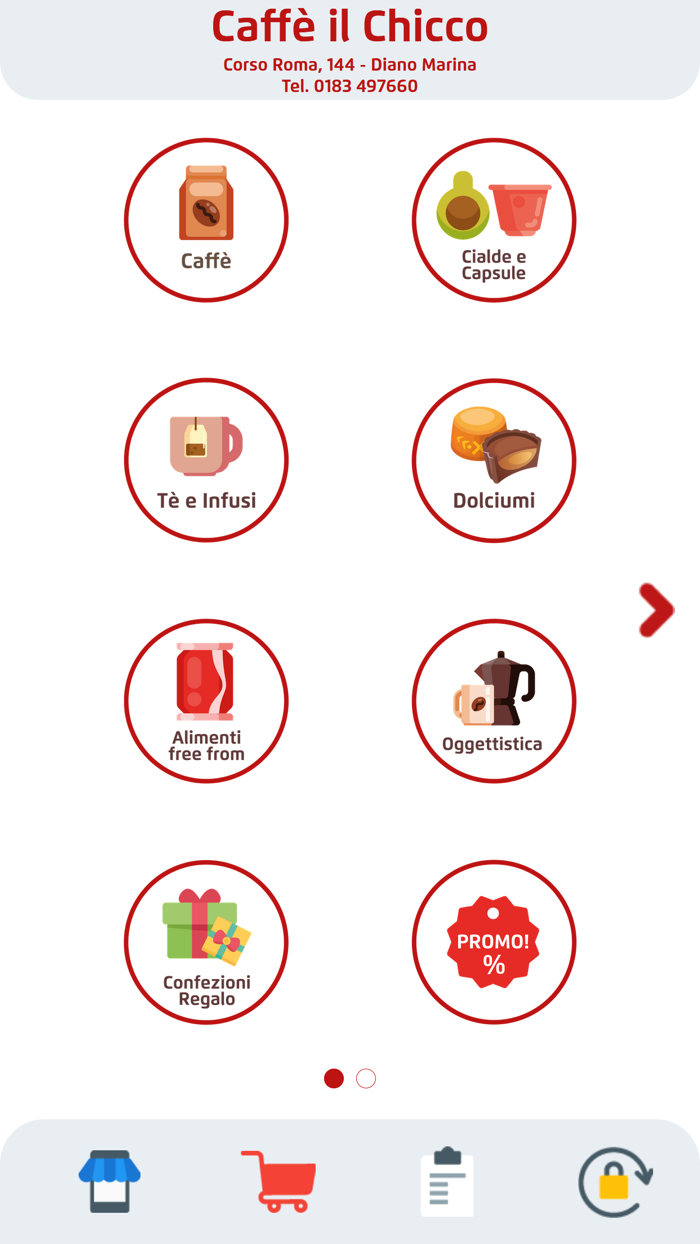
Task: Jump to the second page indicator dot
Action: [366, 1078]
